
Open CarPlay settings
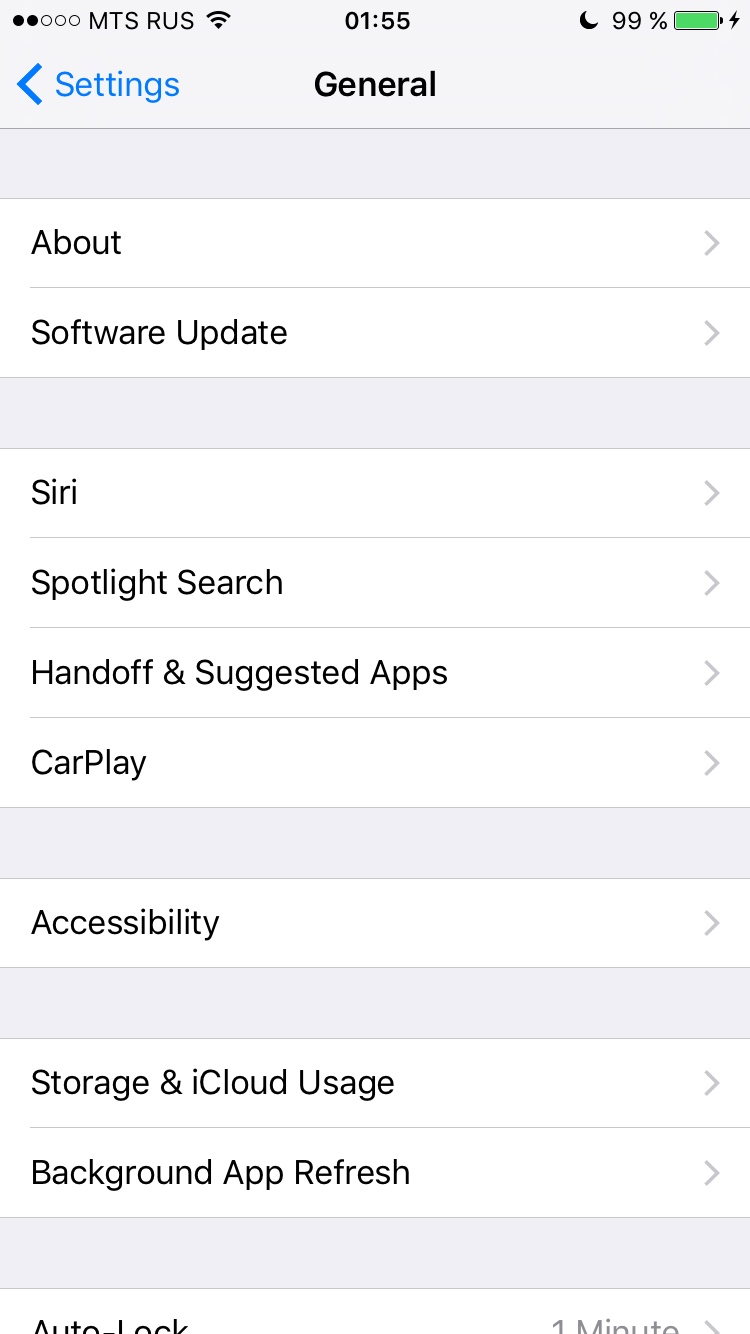coord(375,763)
